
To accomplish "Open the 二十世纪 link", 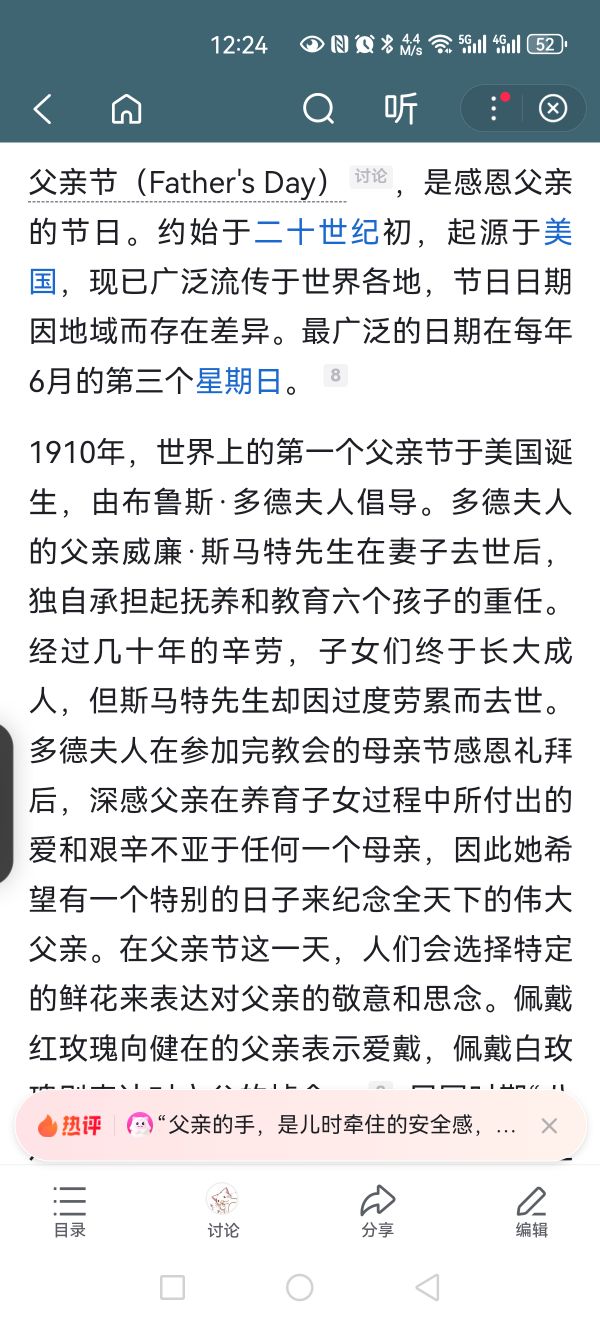I will 316,232.
